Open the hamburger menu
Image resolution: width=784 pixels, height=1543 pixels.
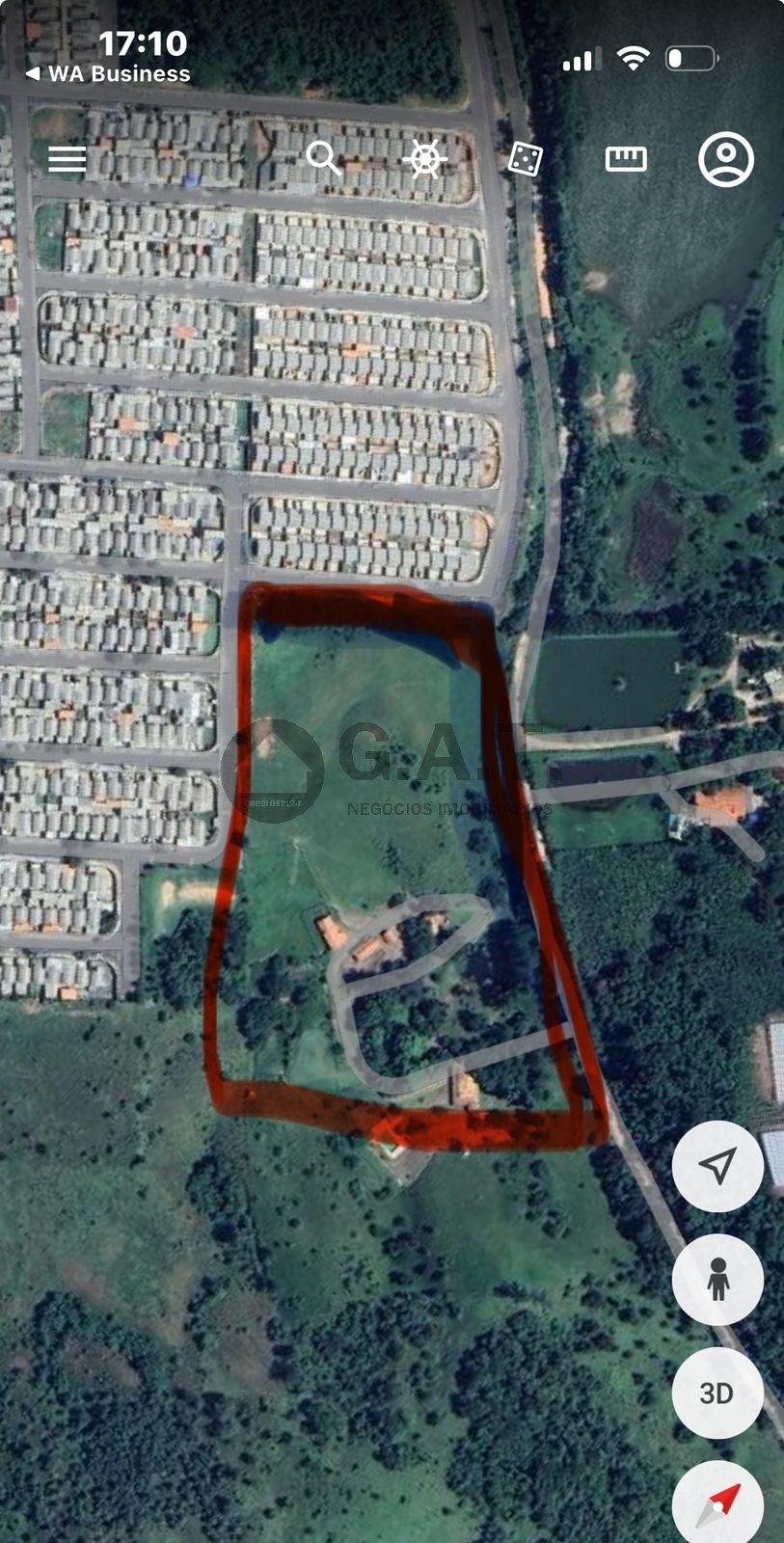coord(68,159)
